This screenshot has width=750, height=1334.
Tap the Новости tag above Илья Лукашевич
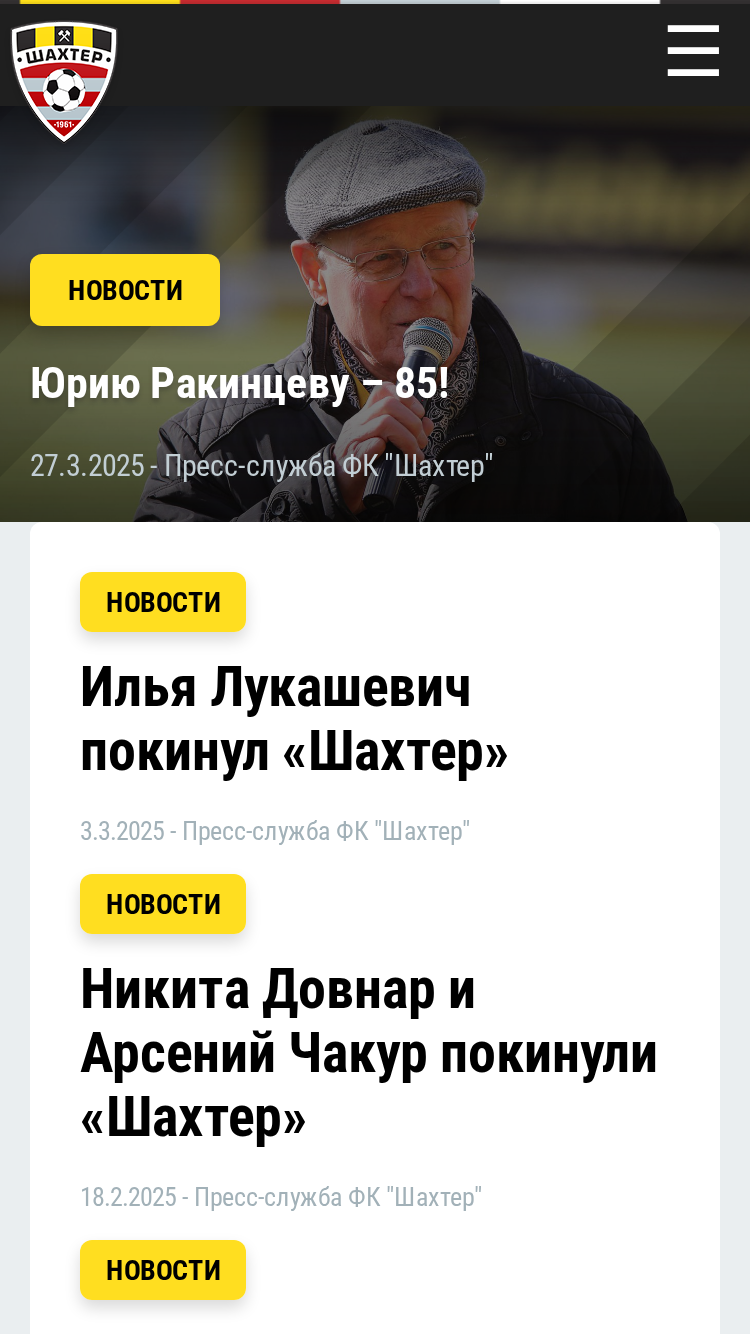pos(163,602)
